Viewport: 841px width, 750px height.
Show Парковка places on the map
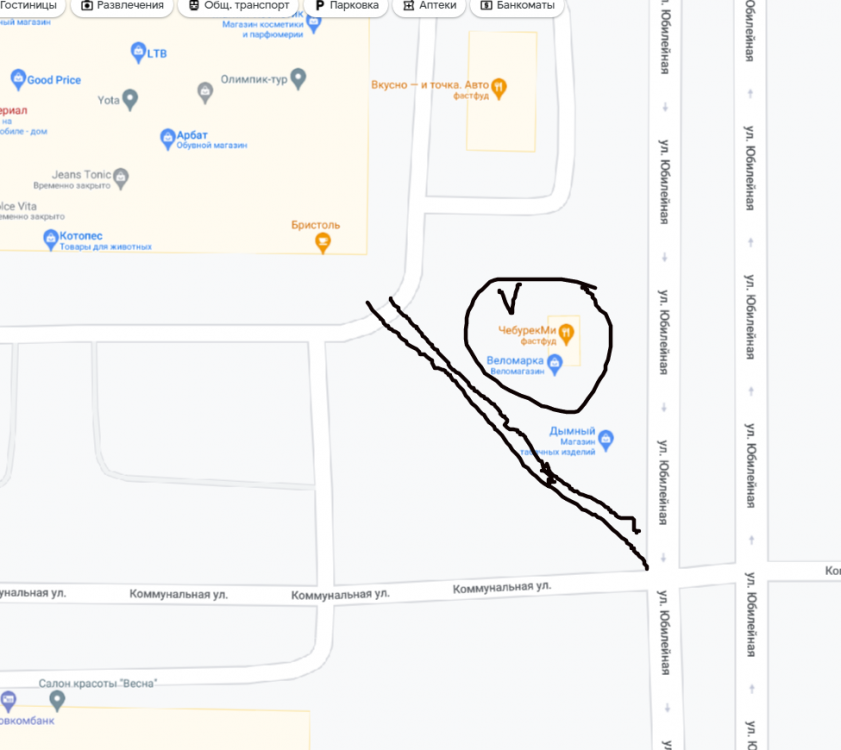point(346,6)
